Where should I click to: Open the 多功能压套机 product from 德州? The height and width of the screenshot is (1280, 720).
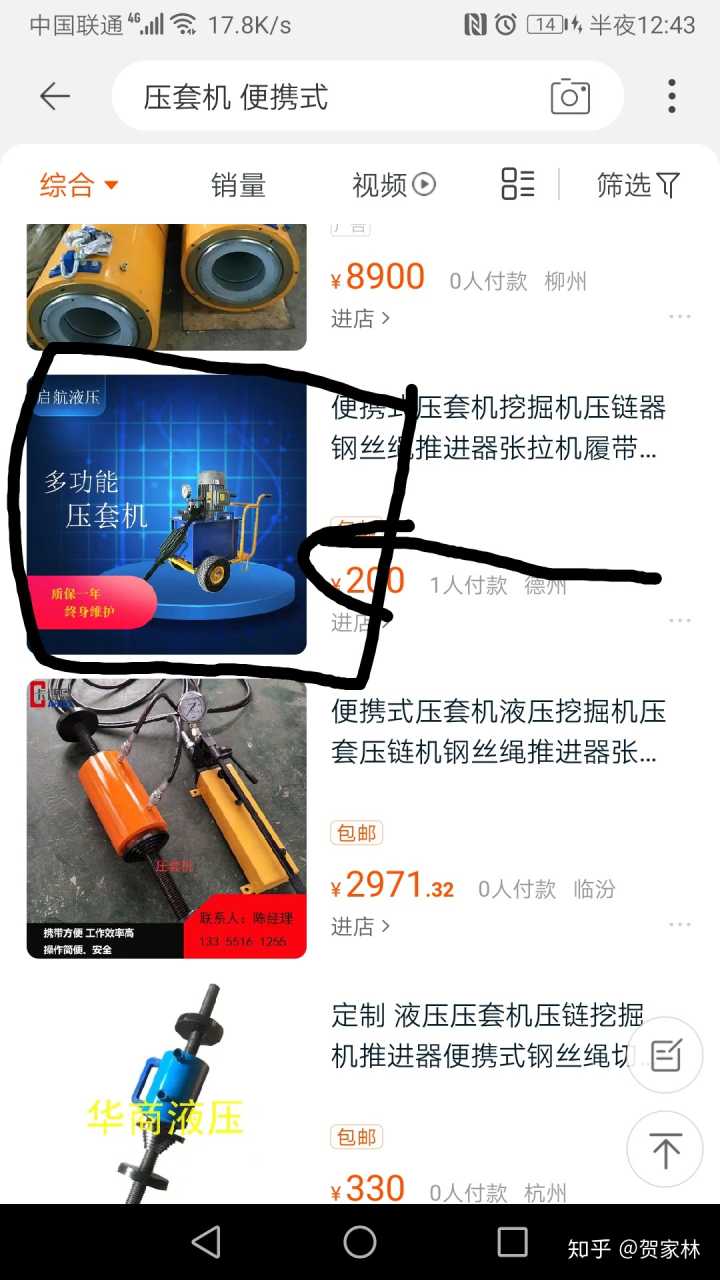(x=166, y=515)
